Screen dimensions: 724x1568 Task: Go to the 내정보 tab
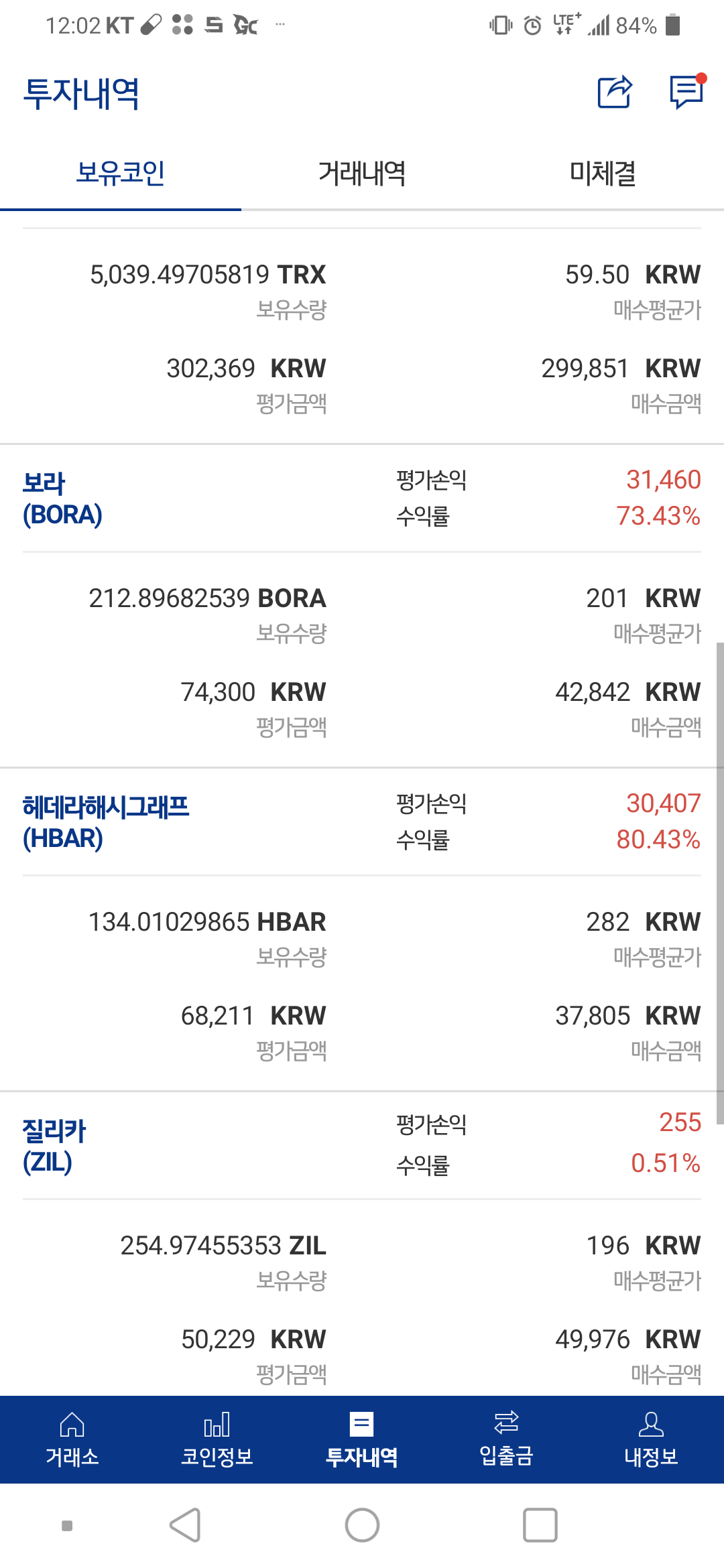point(652,1439)
